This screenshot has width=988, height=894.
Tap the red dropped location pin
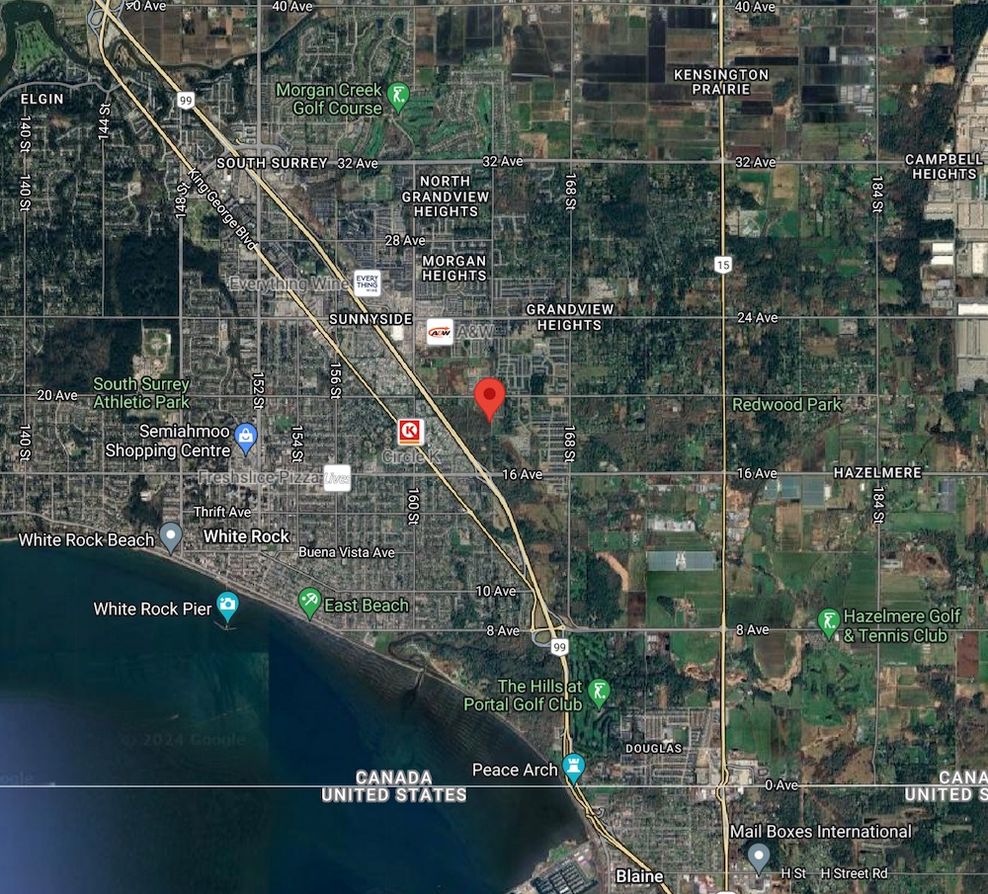click(488, 397)
